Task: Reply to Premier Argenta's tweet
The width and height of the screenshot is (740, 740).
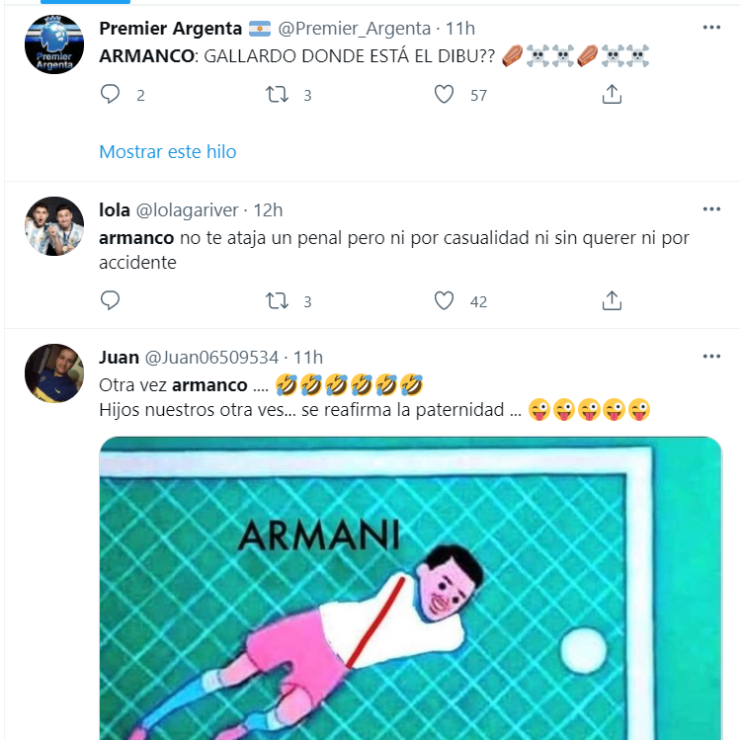Action: (x=111, y=95)
